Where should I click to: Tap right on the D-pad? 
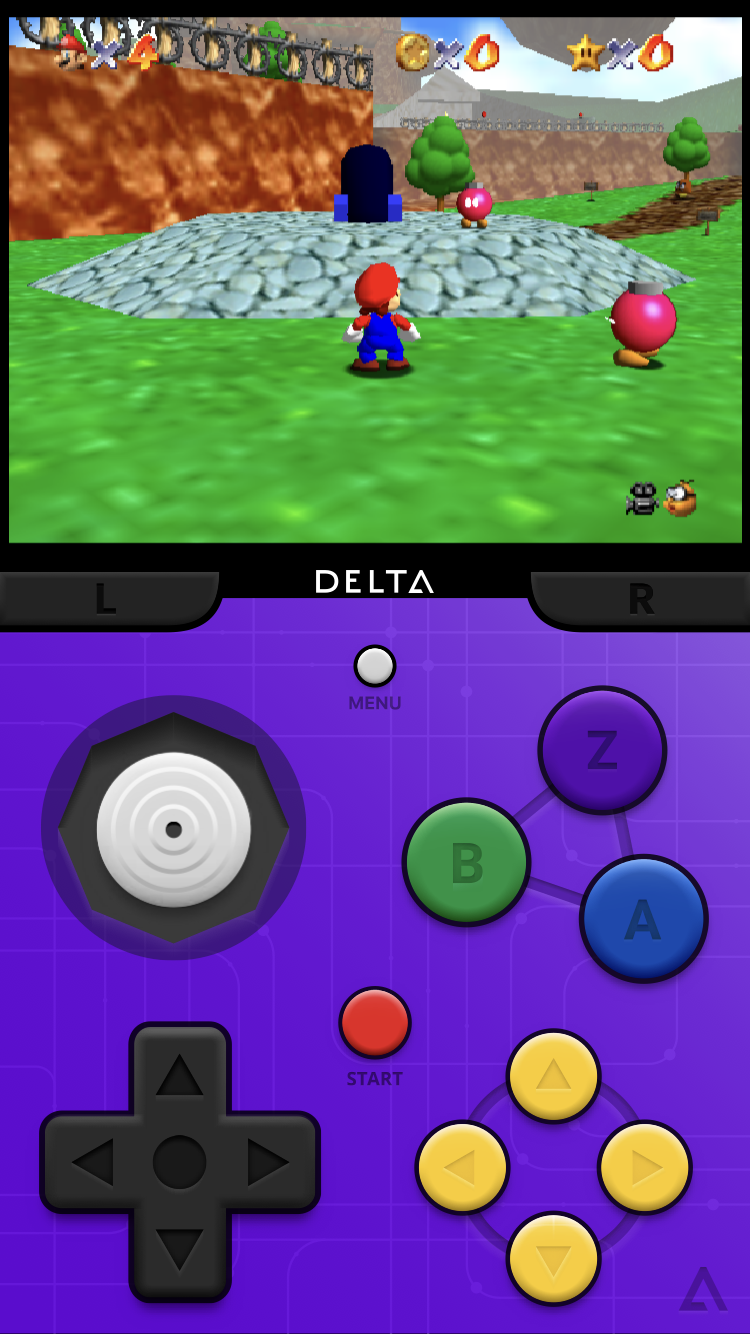[267, 1163]
